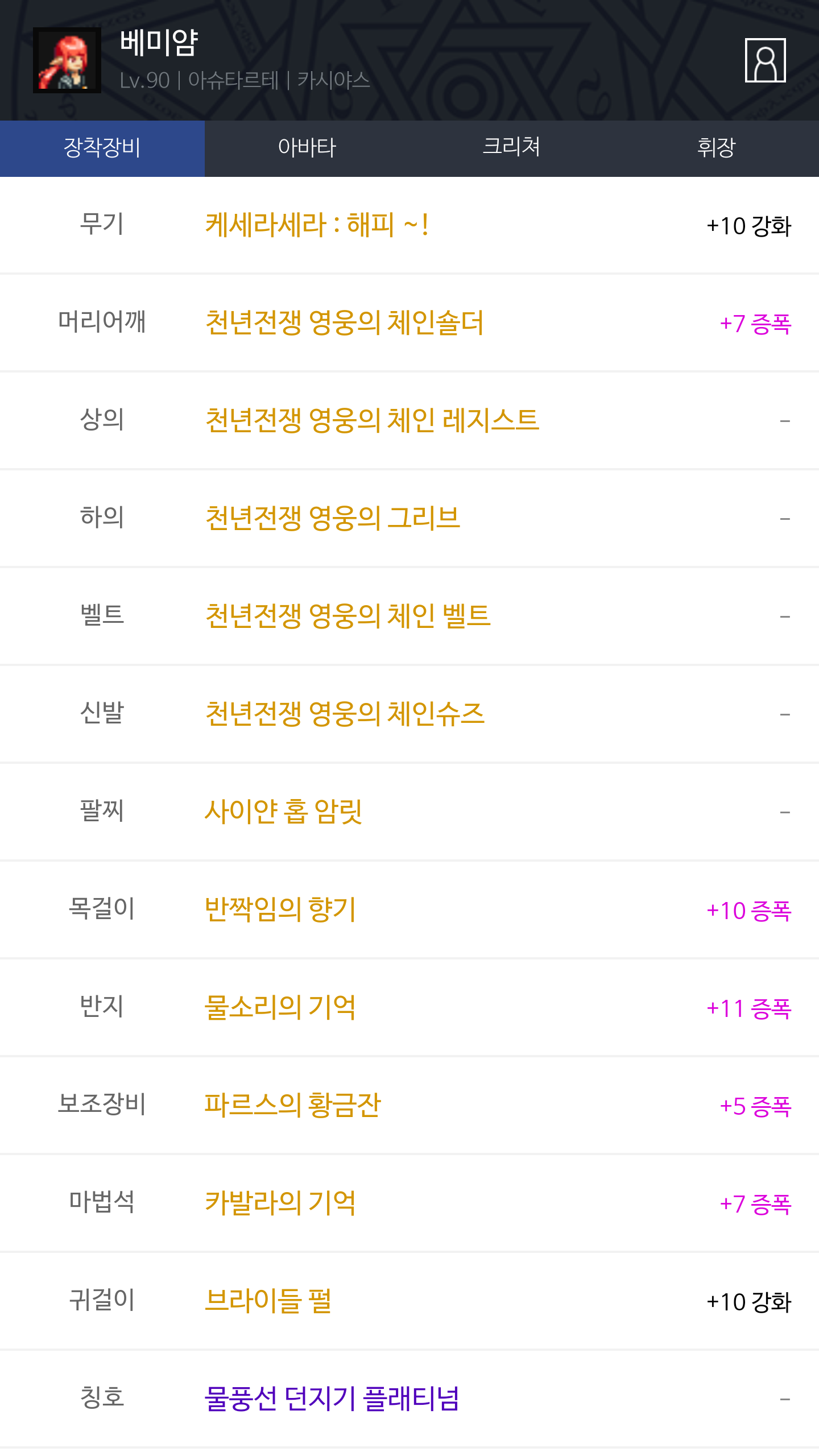Open the 물소리의 기억 ring
819x1456 pixels.
pyautogui.click(x=280, y=1008)
